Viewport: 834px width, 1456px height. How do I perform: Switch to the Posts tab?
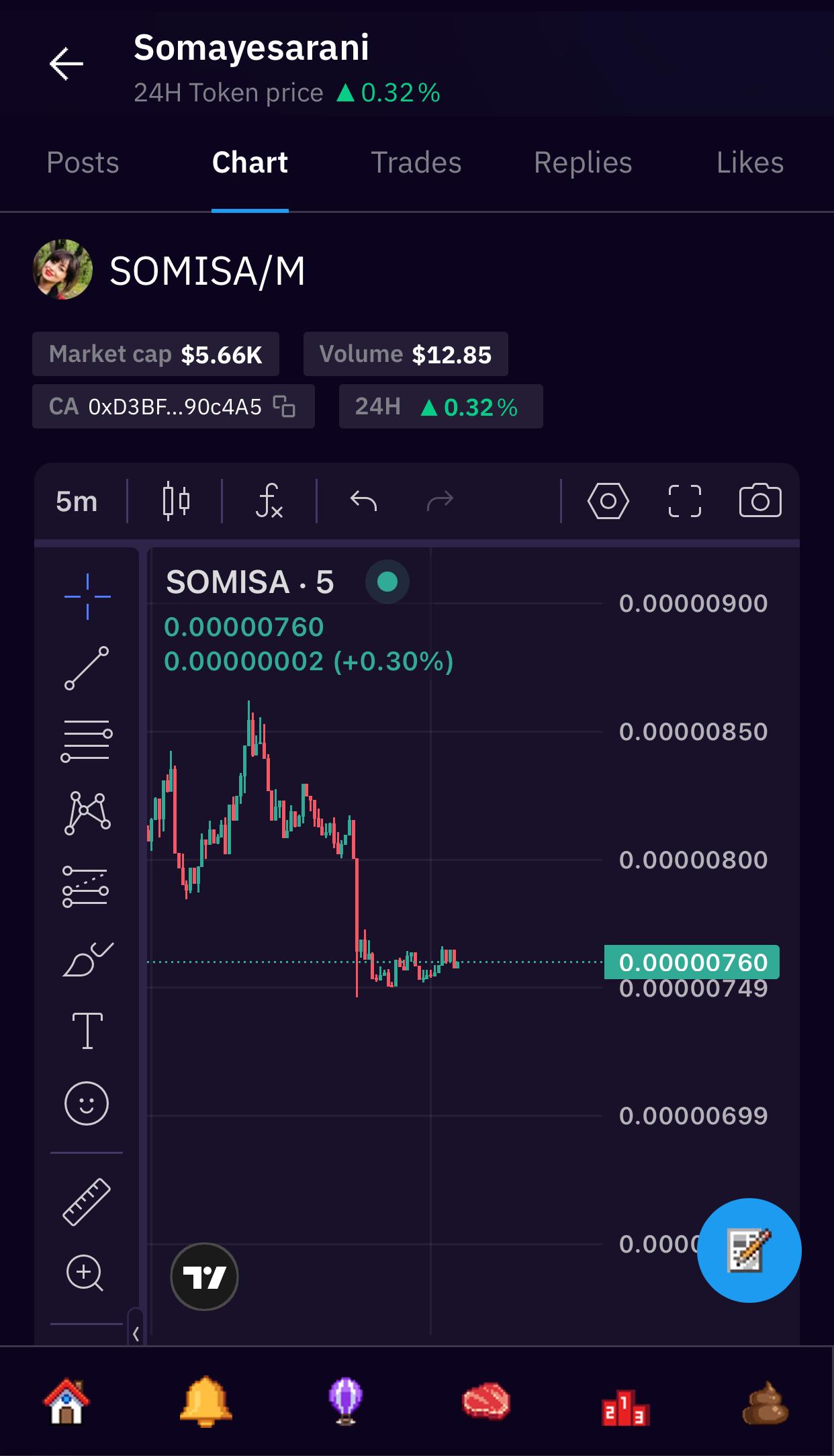(83, 163)
